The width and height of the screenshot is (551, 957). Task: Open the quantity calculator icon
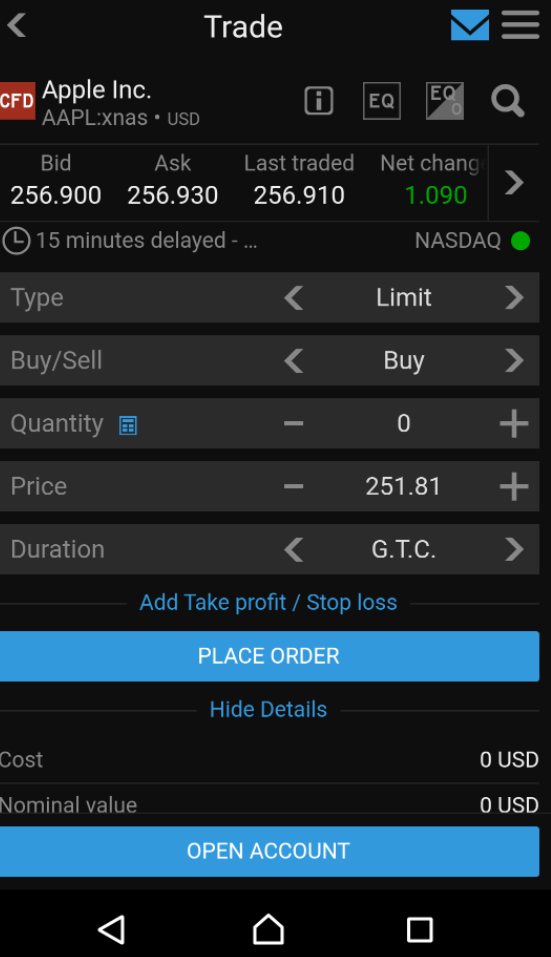pyautogui.click(x=128, y=425)
